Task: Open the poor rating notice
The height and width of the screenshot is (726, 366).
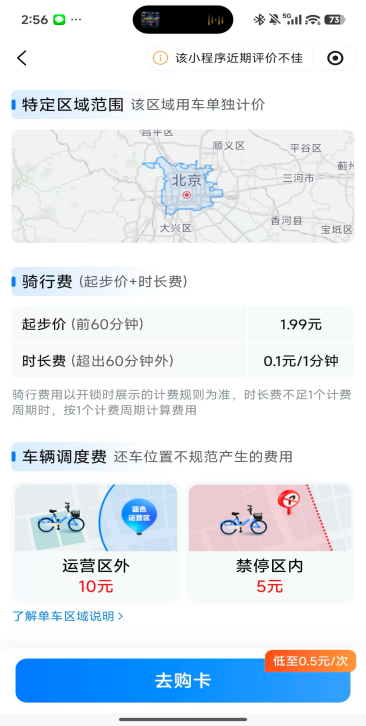Action: pos(229,58)
